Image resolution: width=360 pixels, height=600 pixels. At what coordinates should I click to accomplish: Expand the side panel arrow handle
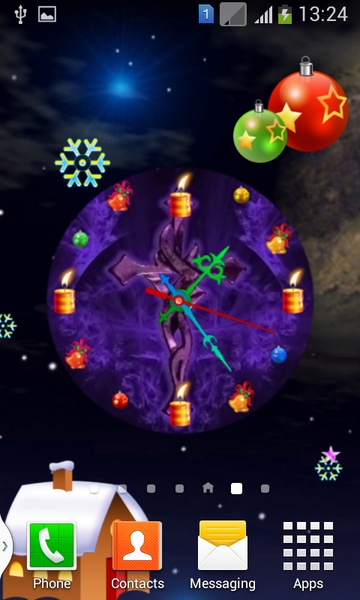pos(5,546)
